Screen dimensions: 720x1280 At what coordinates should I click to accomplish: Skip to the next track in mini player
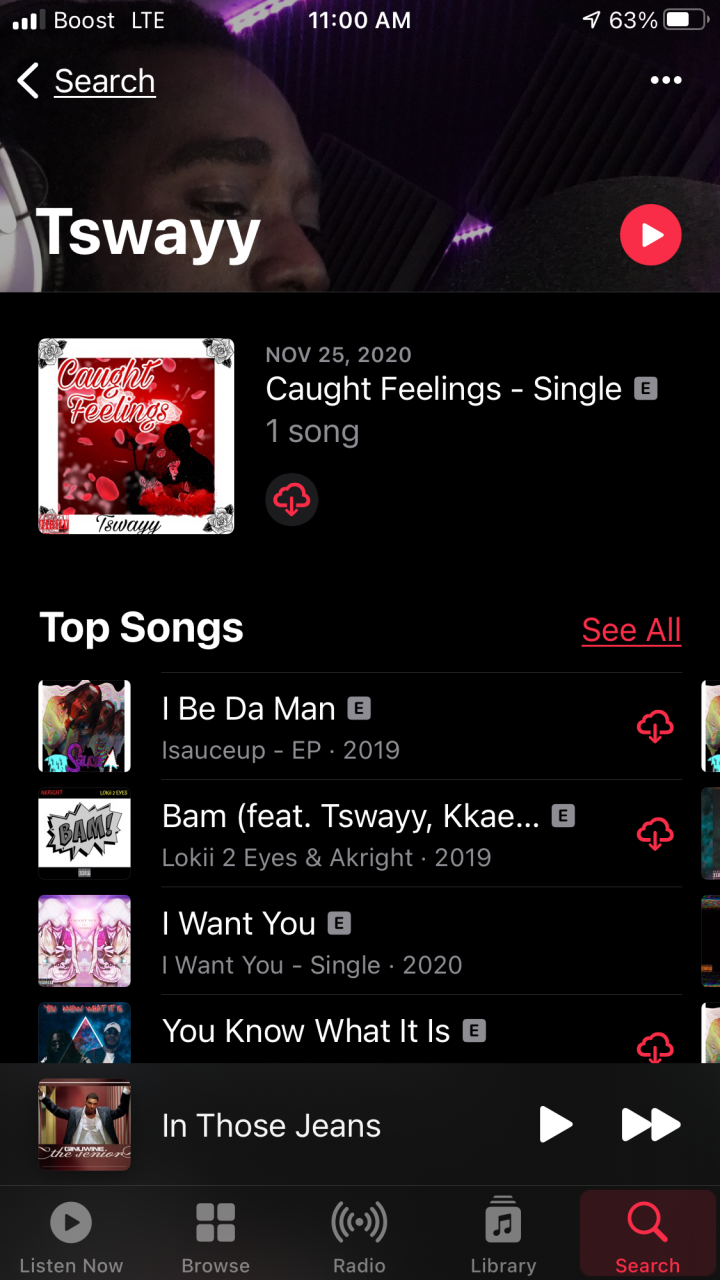(651, 1124)
